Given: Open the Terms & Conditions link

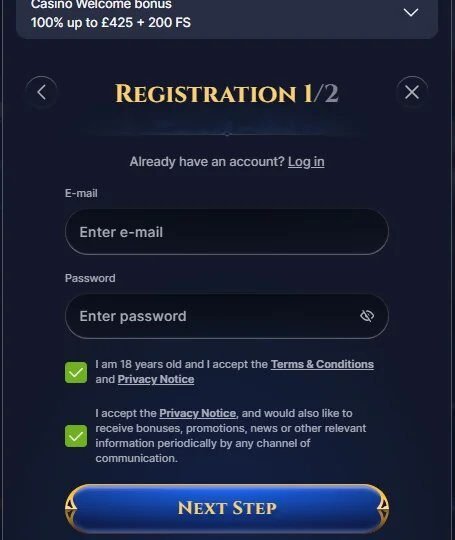Looking at the screenshot, I should point(322,364).
